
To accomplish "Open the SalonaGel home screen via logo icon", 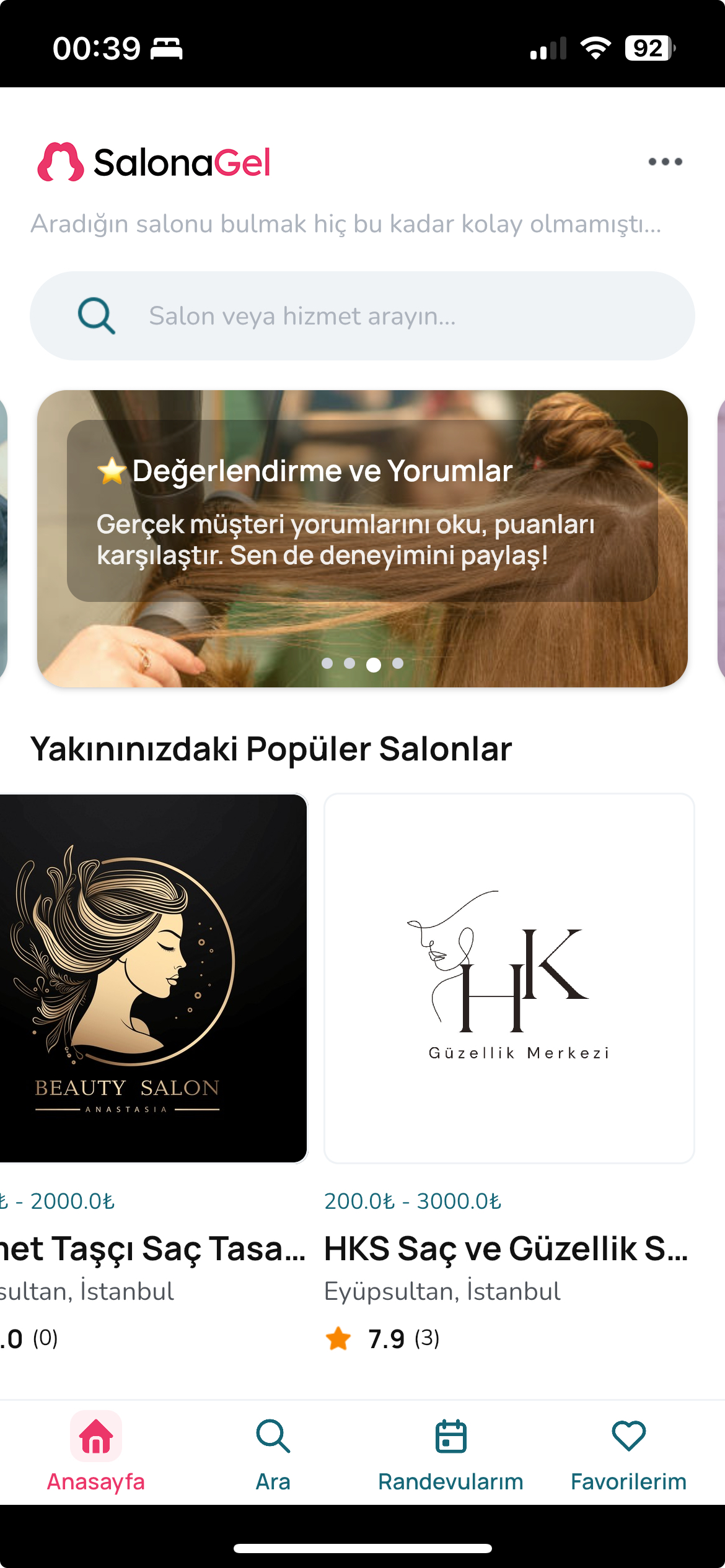I will 60,161.
